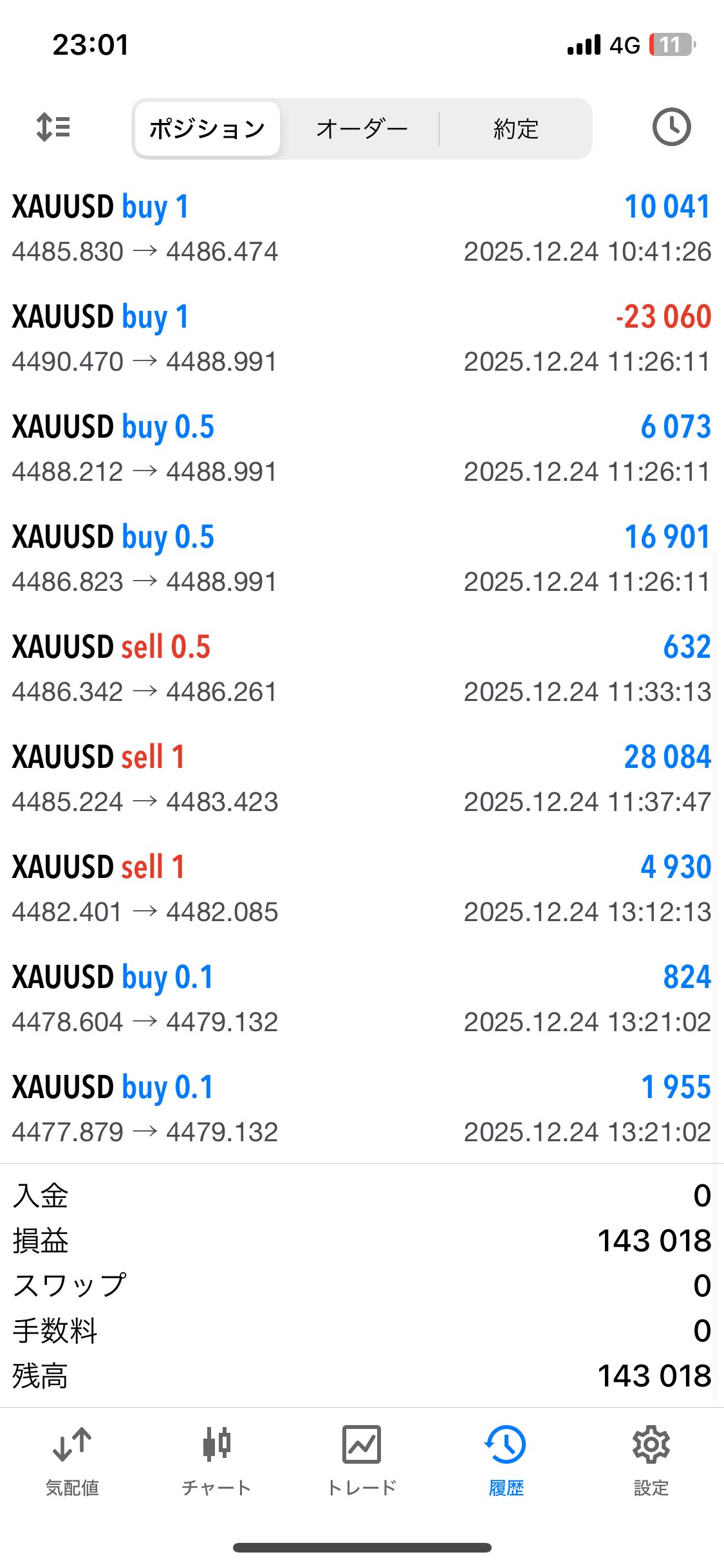Screen dimensions: 724x1568
Task: Open the history period clock icon
Action: point(671,127)
